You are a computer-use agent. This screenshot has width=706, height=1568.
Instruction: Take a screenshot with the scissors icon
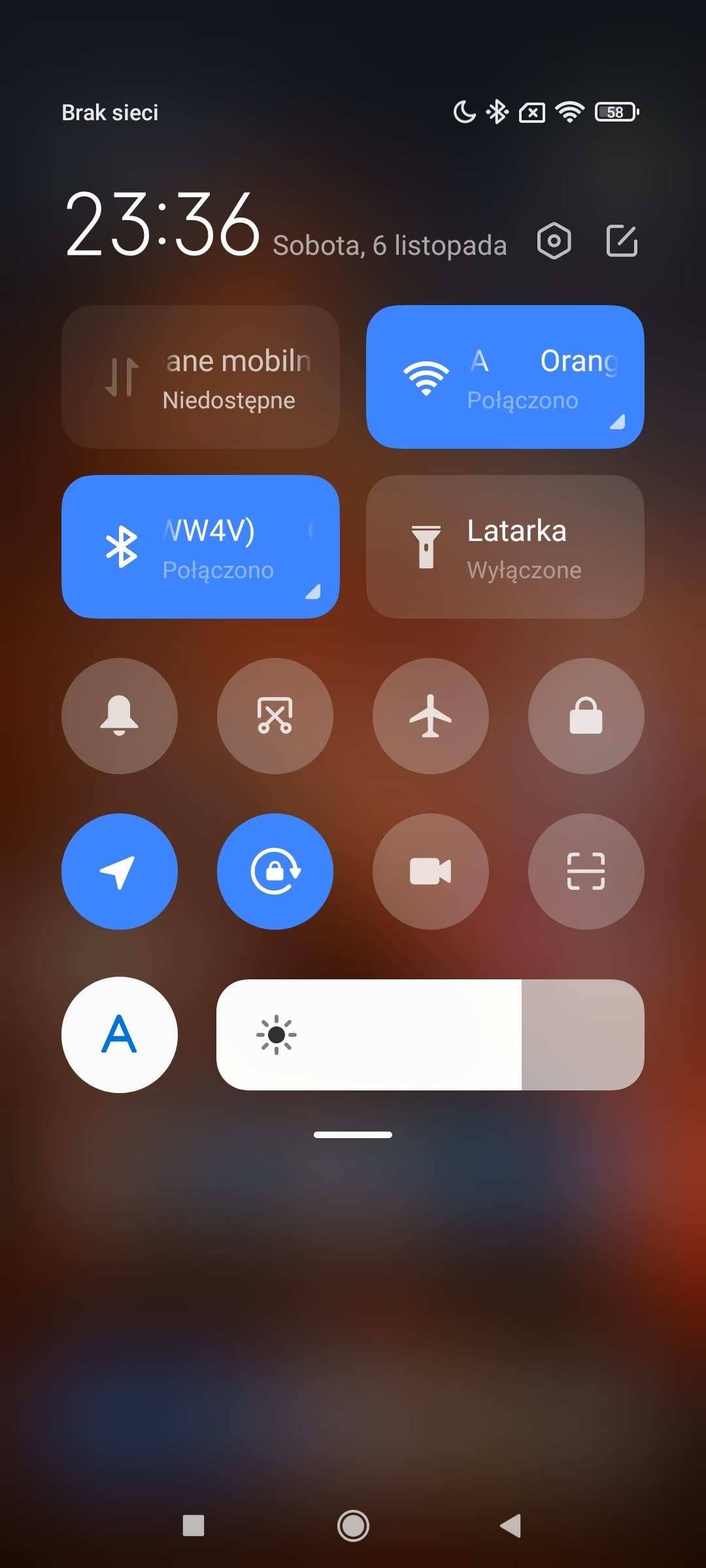tap(275, 716)
